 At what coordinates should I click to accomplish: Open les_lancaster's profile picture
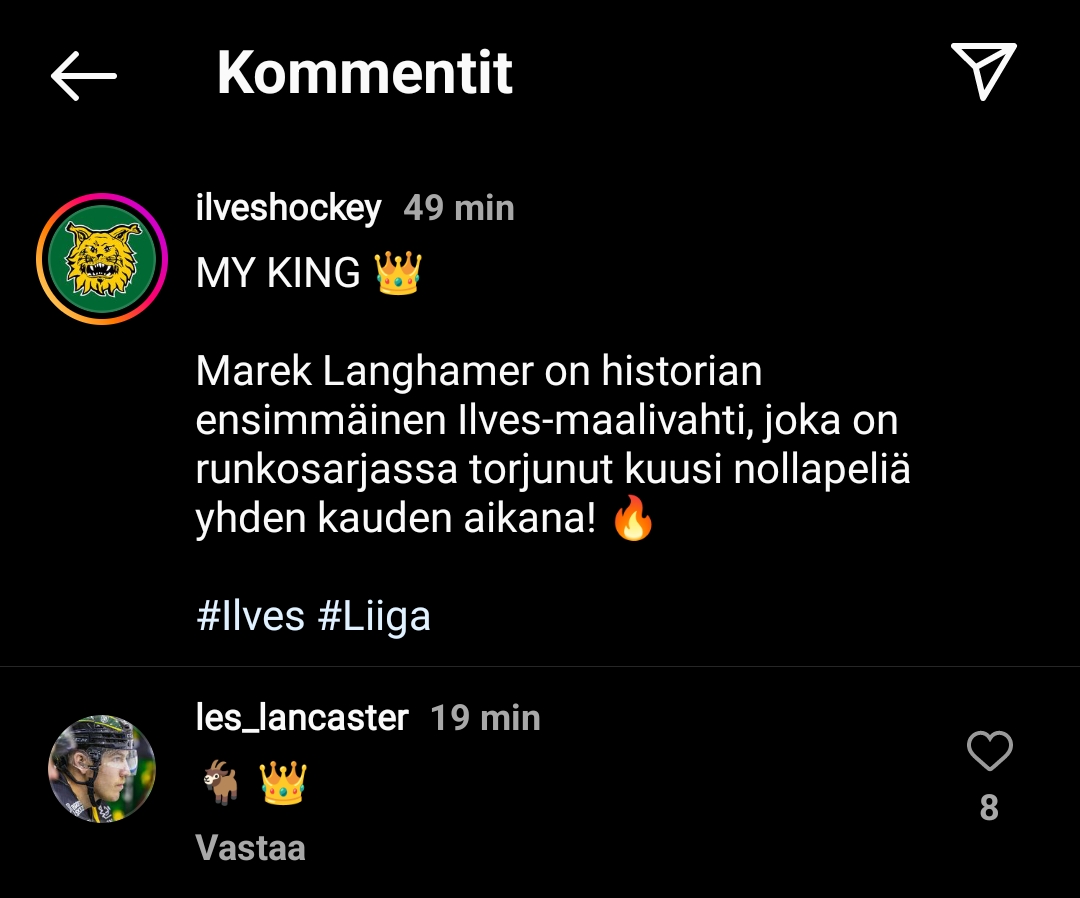coord(102,768)
